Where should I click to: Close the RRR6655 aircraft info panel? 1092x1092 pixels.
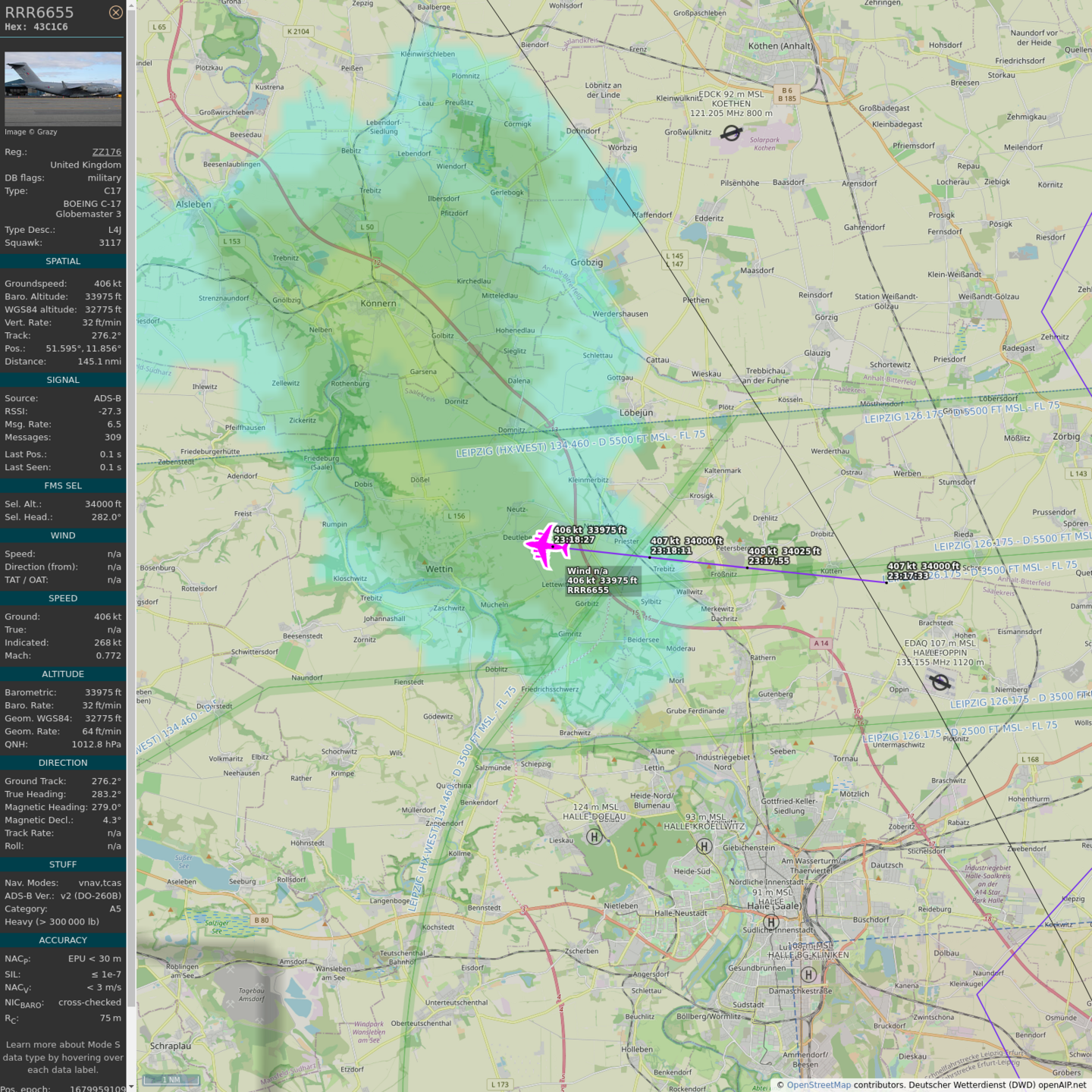coord(115,12)
